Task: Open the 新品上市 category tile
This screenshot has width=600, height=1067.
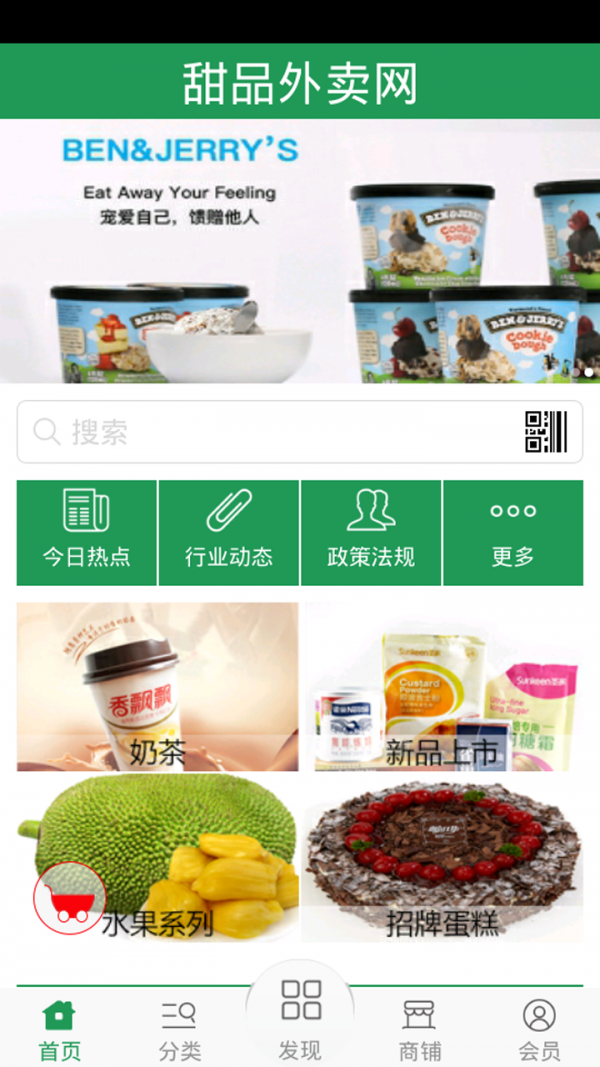Action: [442, 686]
